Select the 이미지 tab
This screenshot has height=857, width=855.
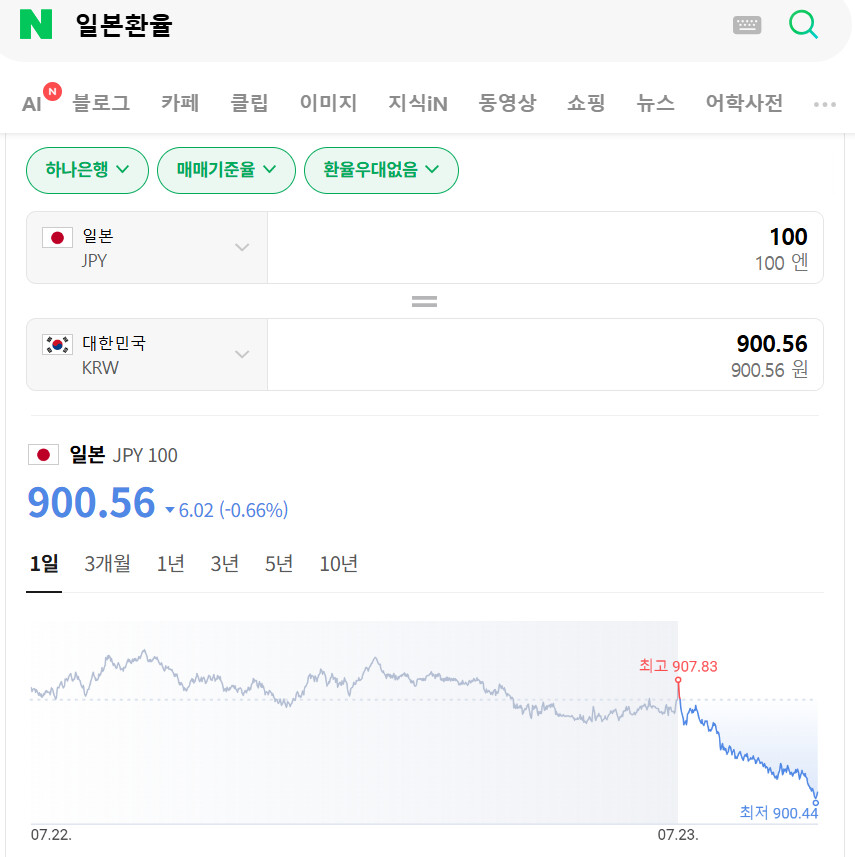328,103
